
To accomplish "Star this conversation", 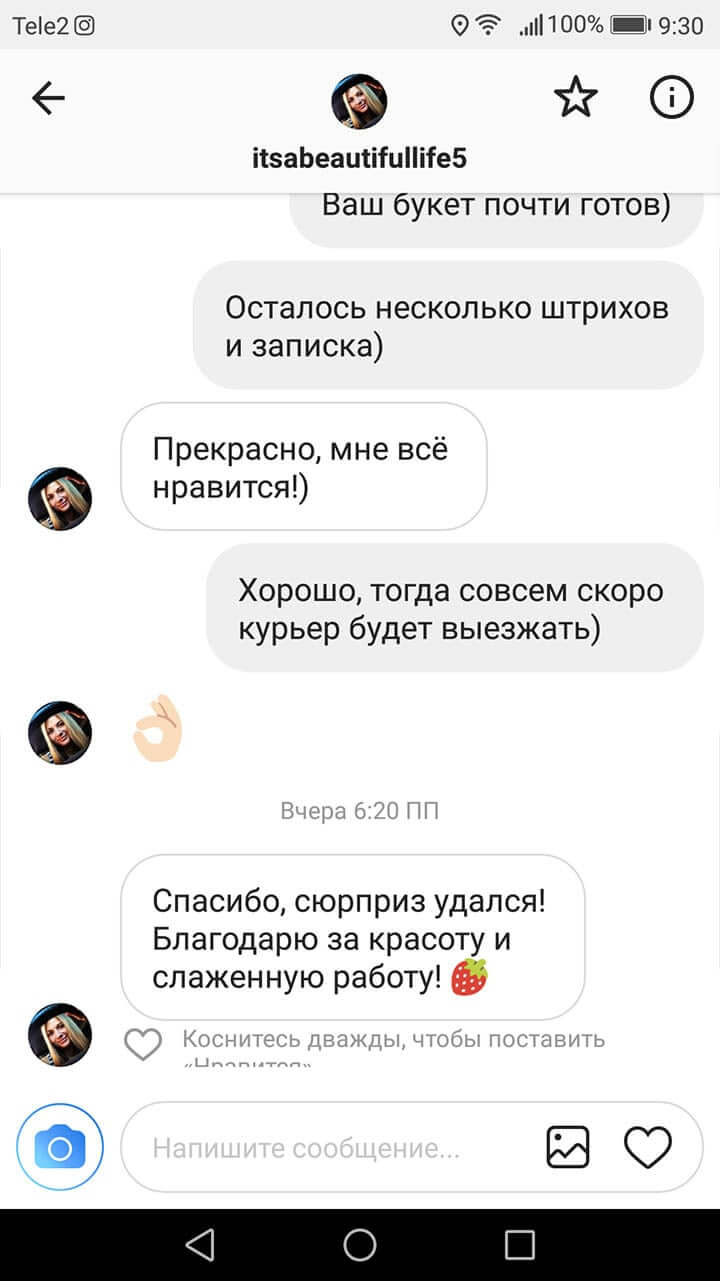I will (575, 98).
